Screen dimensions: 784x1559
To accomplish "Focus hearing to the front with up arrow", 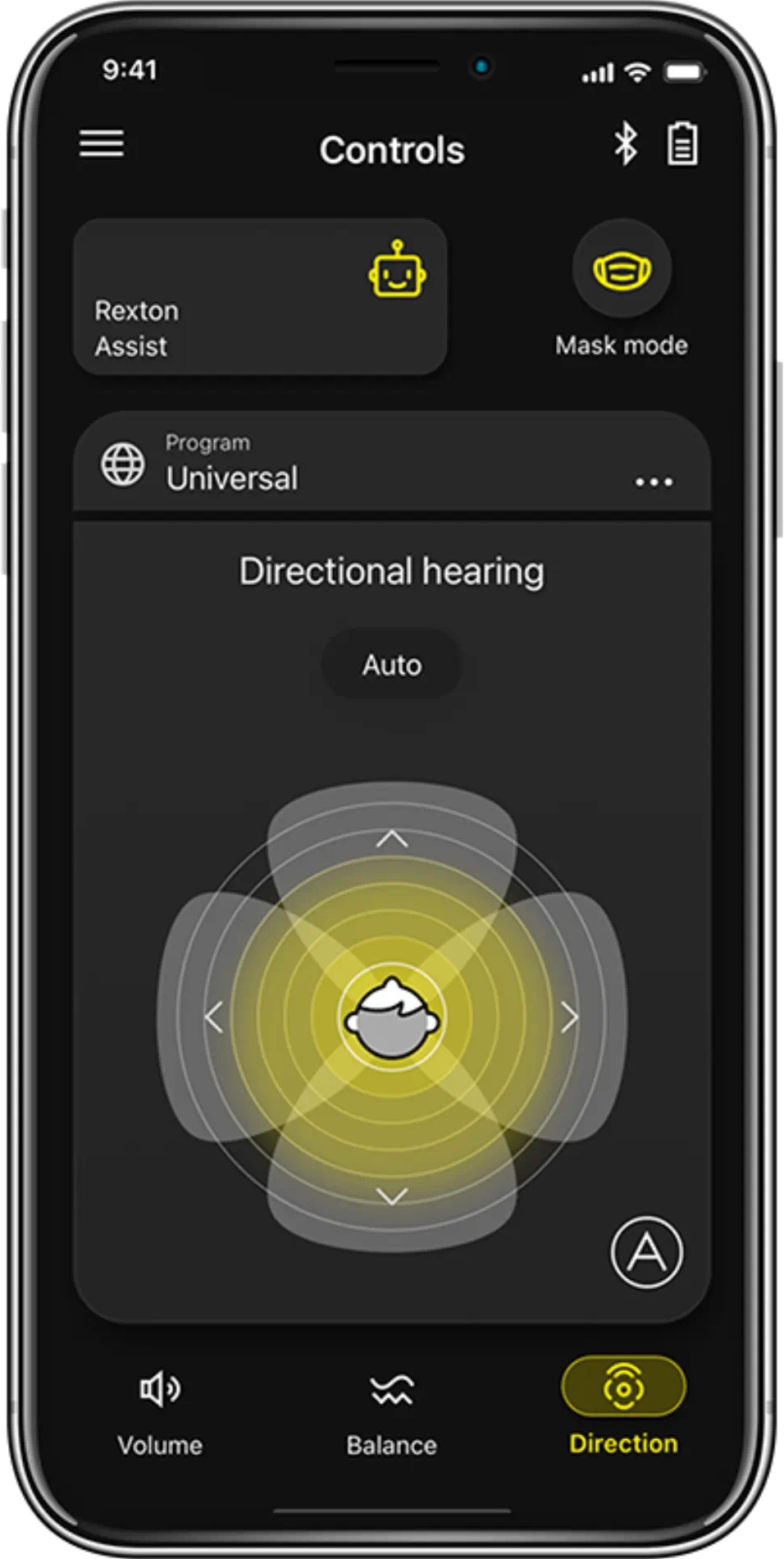I will click(392, 839).
